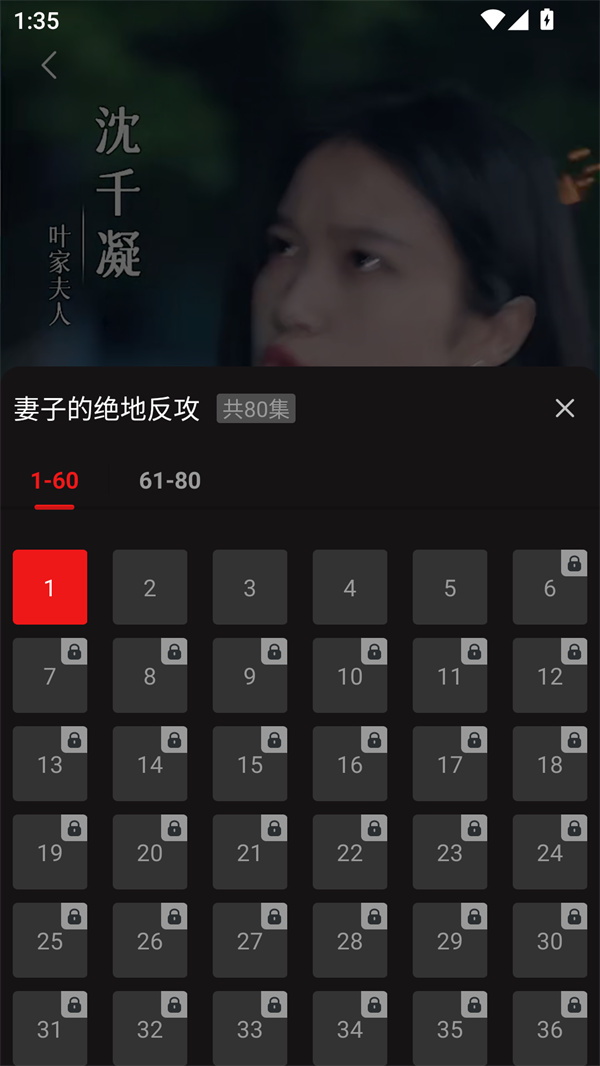Select locked episode 27
The width and height of the screenshot is (600, 1066).
click(250, 940)
